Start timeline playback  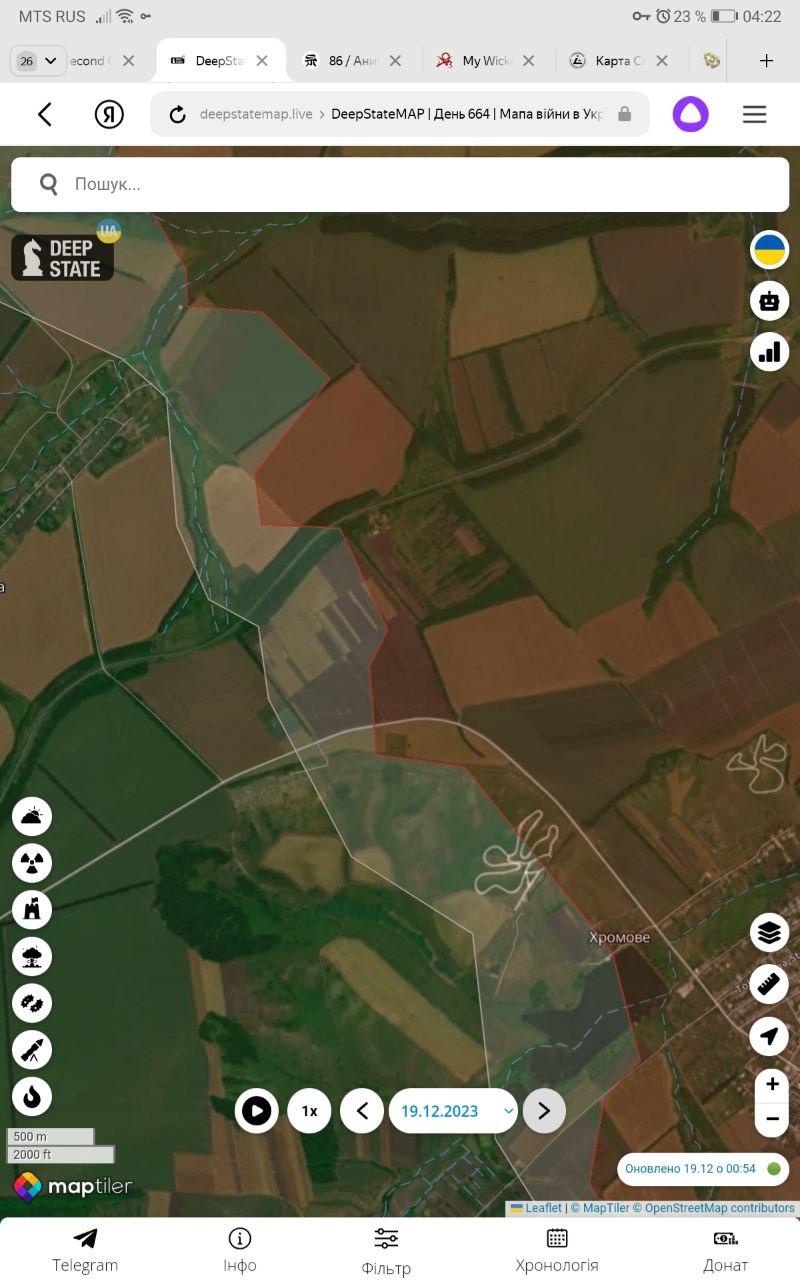257,1111
